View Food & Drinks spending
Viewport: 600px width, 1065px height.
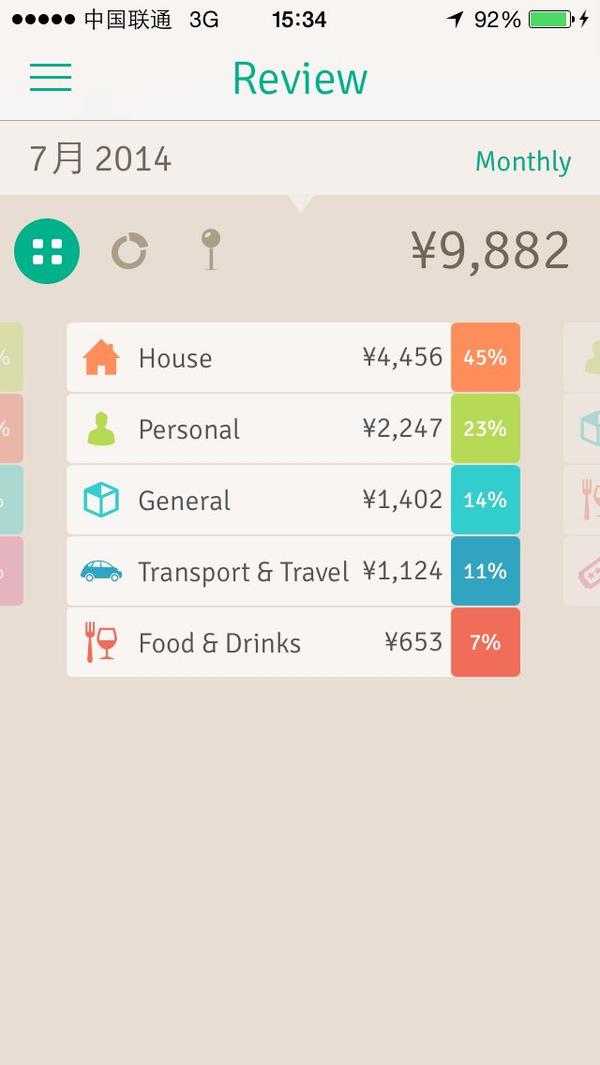pos(294,643)
